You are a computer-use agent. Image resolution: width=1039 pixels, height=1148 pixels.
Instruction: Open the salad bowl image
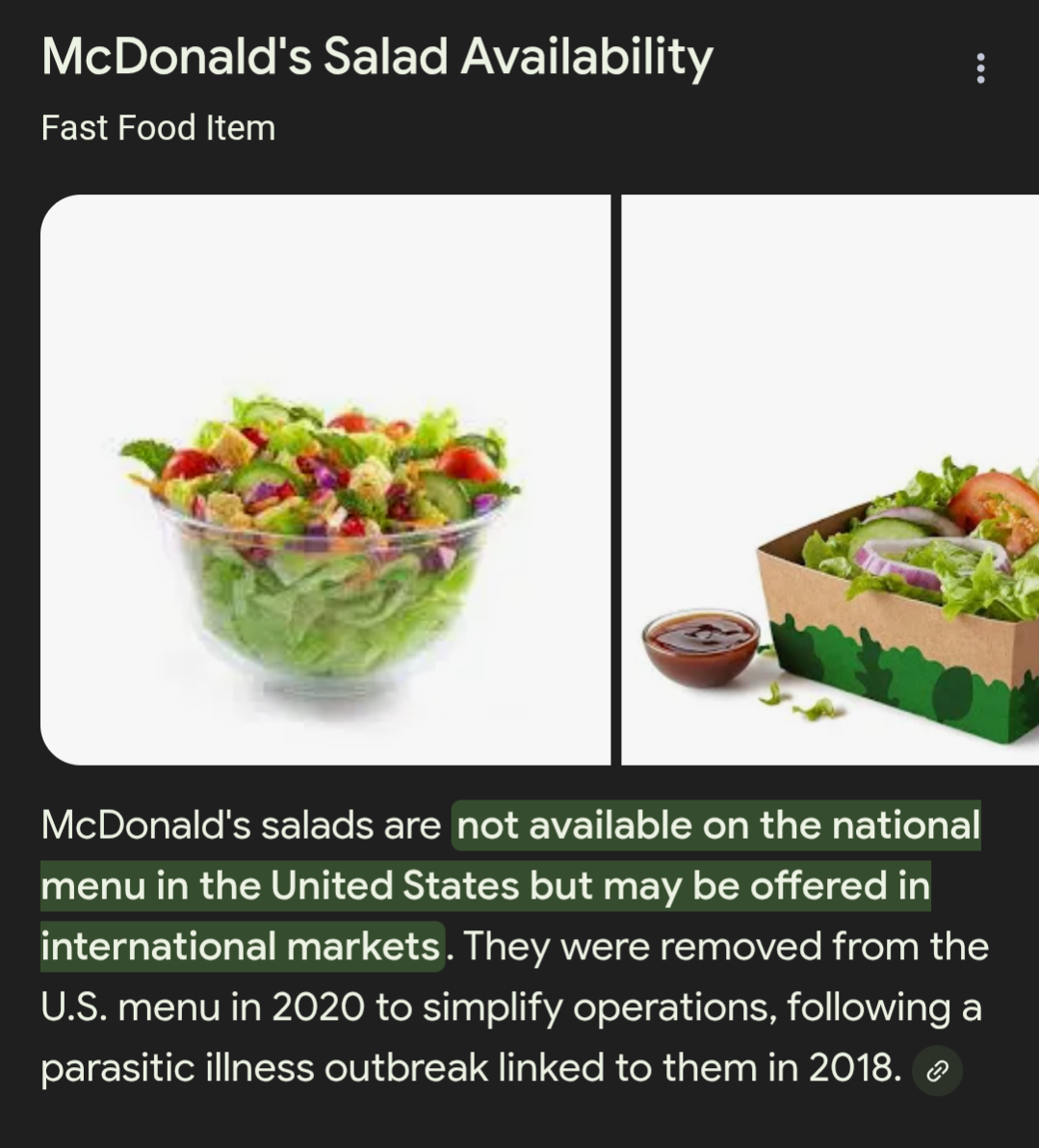(x=325, y=480)
